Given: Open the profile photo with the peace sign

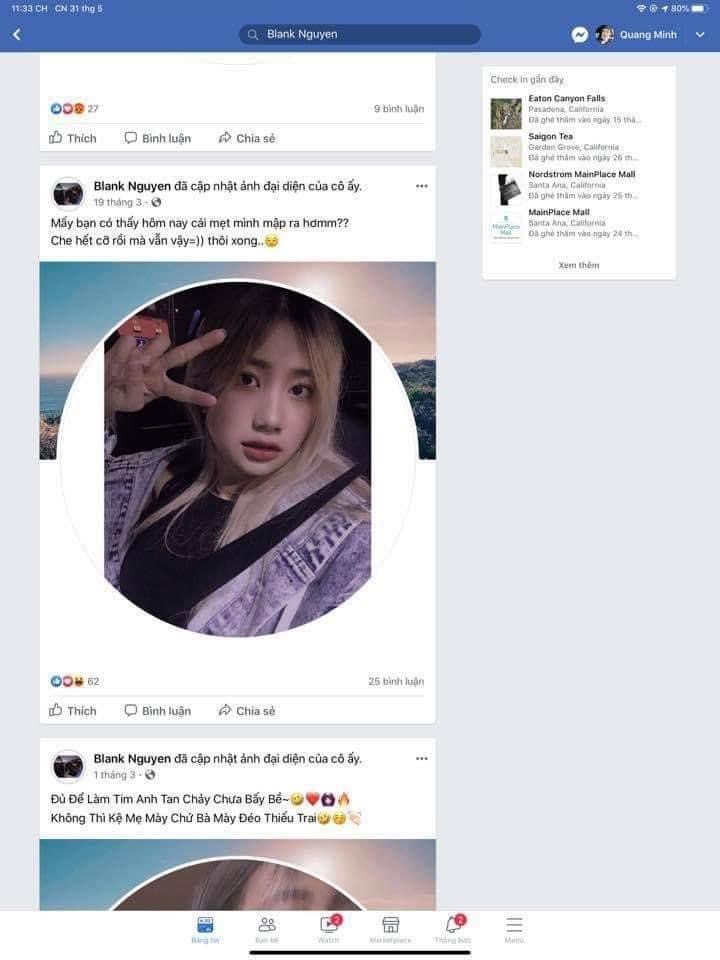Looking at the screenshot, I should pyautogui.click(x=237, y=458).
